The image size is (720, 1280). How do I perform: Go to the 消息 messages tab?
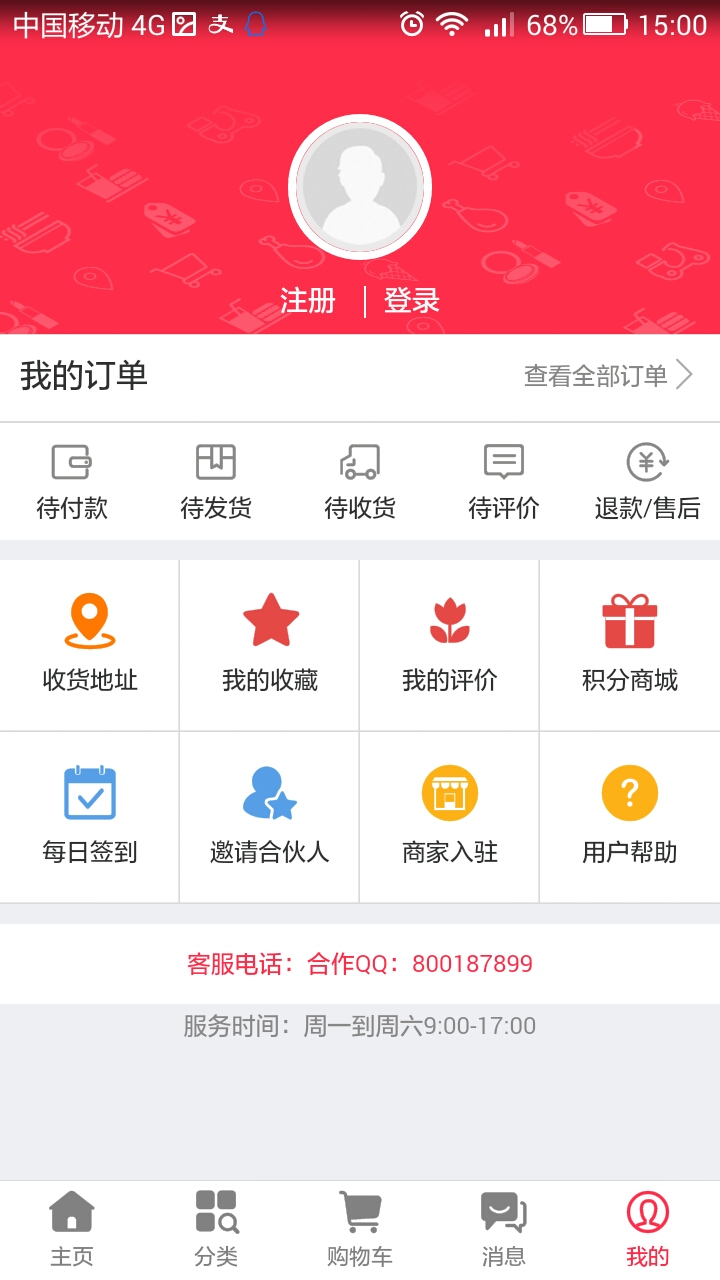(502, 1227)
